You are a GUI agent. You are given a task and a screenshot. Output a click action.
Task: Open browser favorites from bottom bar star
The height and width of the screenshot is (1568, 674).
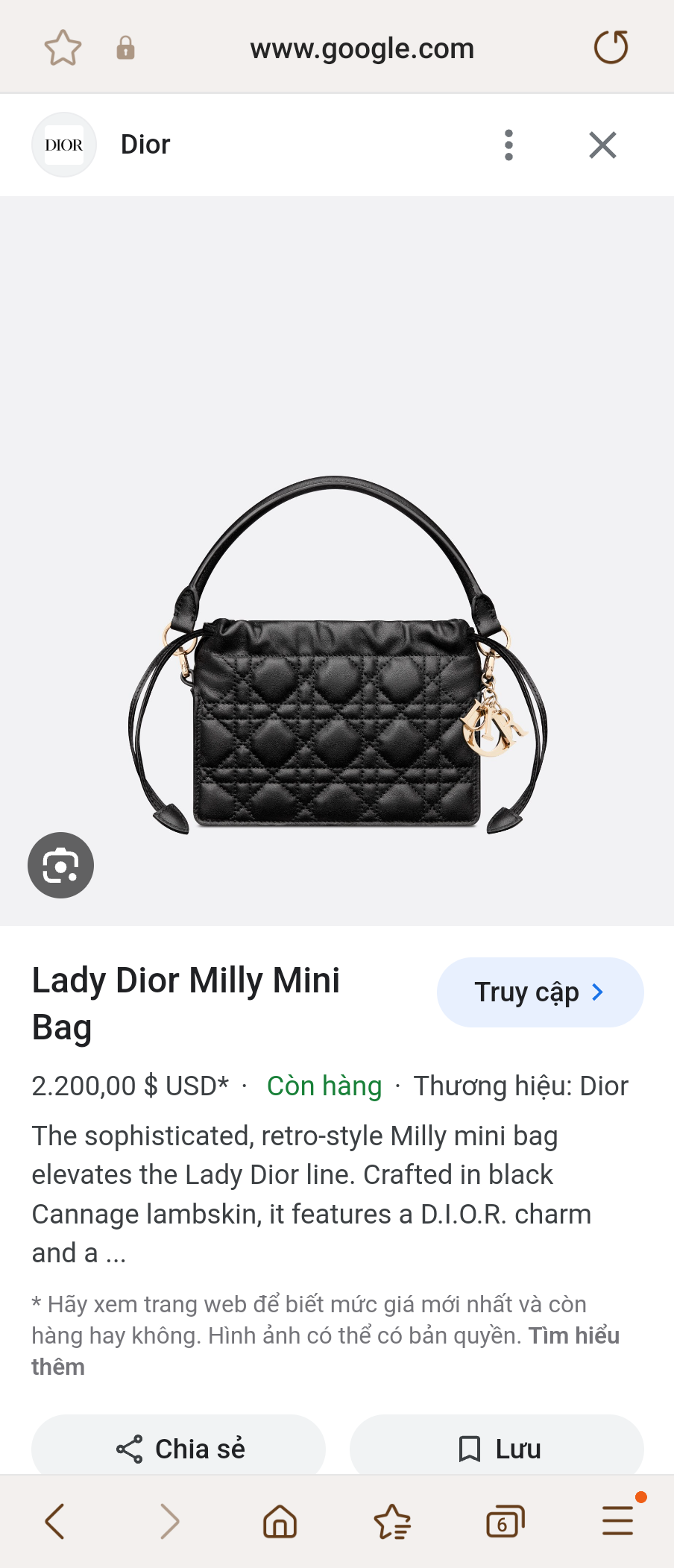pos(393,1521)
